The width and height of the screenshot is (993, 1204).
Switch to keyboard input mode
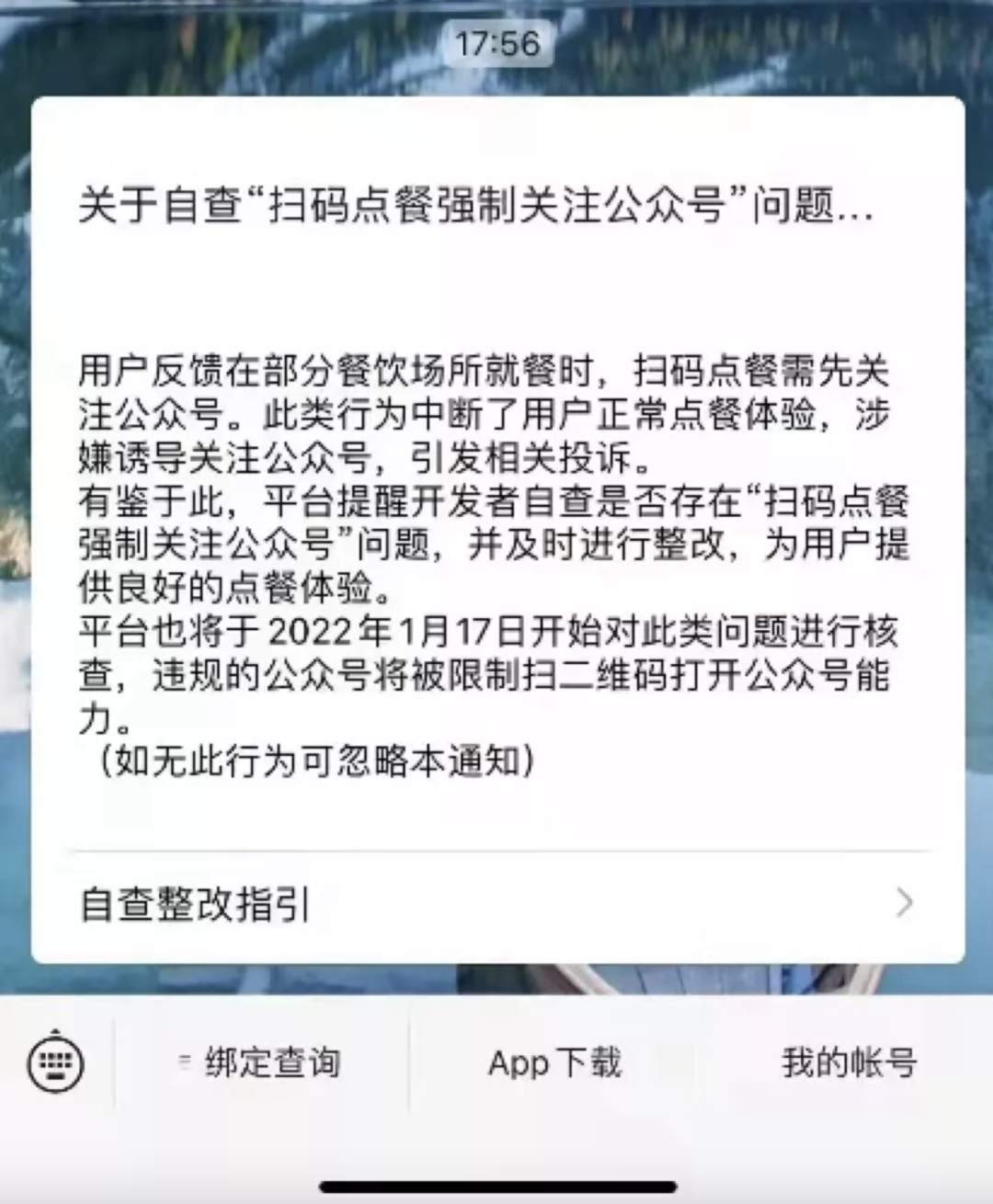pos(57,1064)
